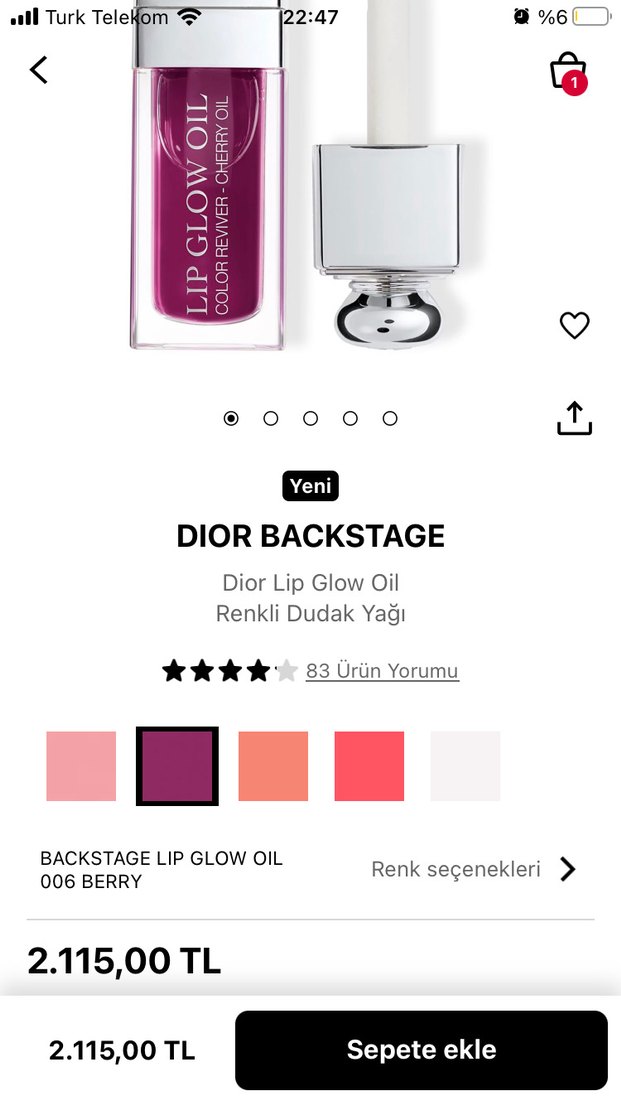Share this Dior Lip Glow Oil product
Screen dimensions: 621x1105
tap(574, 418)
